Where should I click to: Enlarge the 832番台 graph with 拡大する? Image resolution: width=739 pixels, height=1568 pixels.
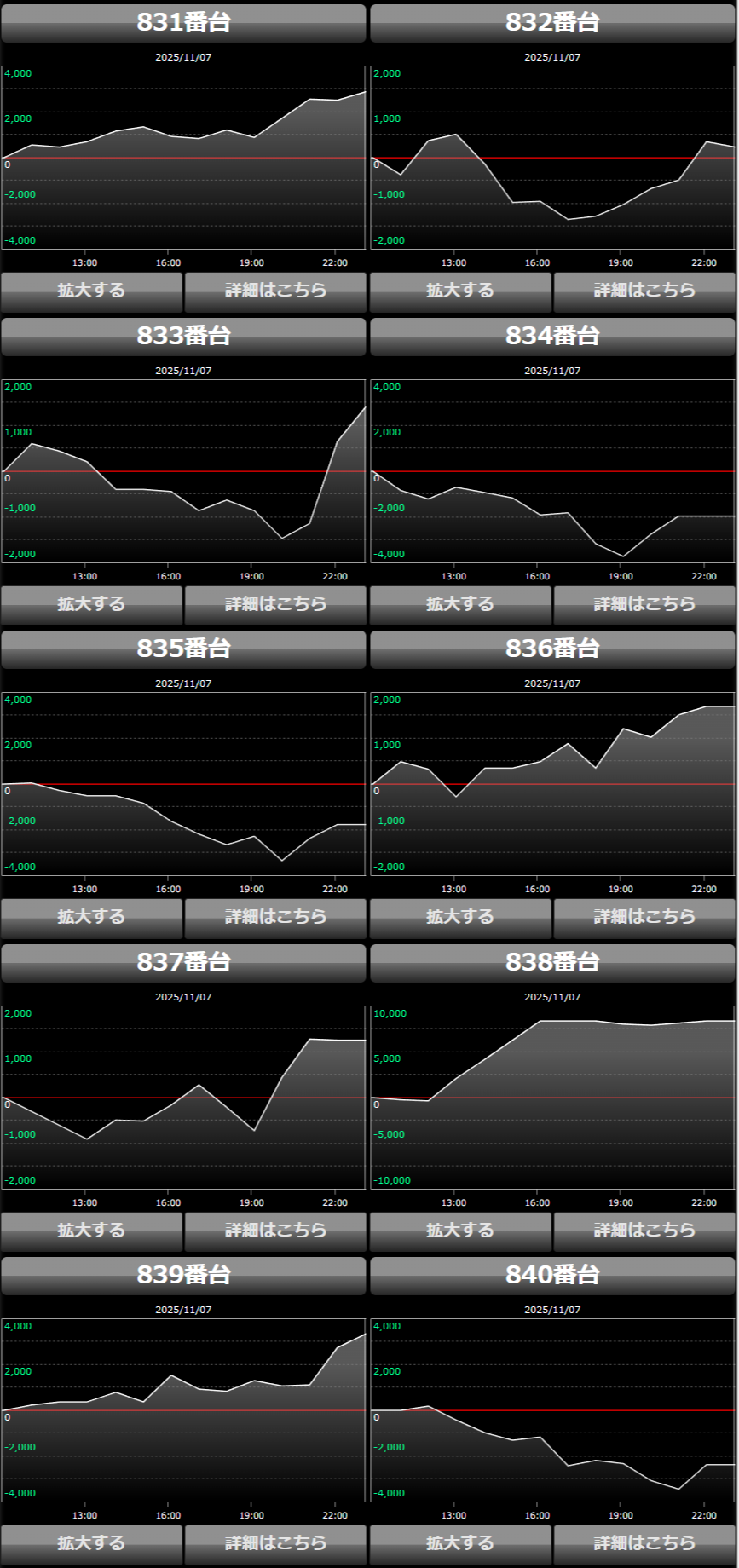tap(460, 291)
